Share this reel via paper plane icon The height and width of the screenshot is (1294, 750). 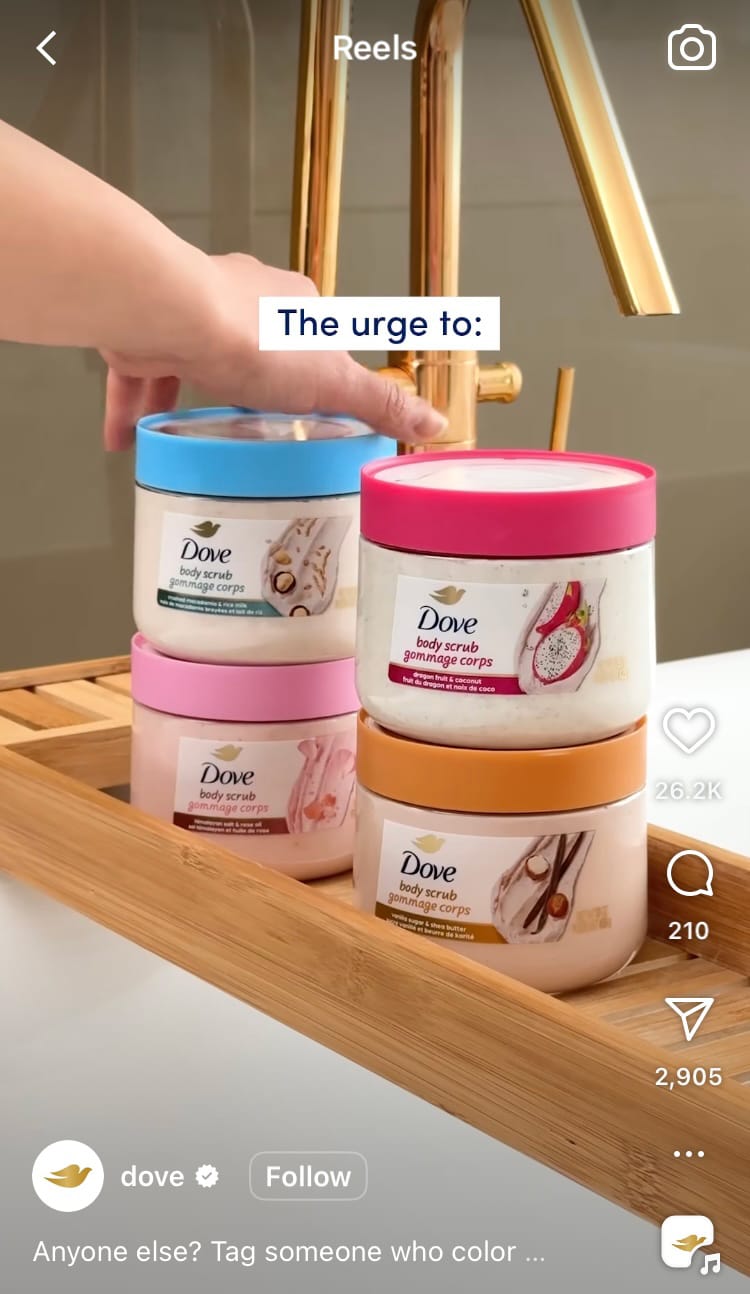(689, 1020)
